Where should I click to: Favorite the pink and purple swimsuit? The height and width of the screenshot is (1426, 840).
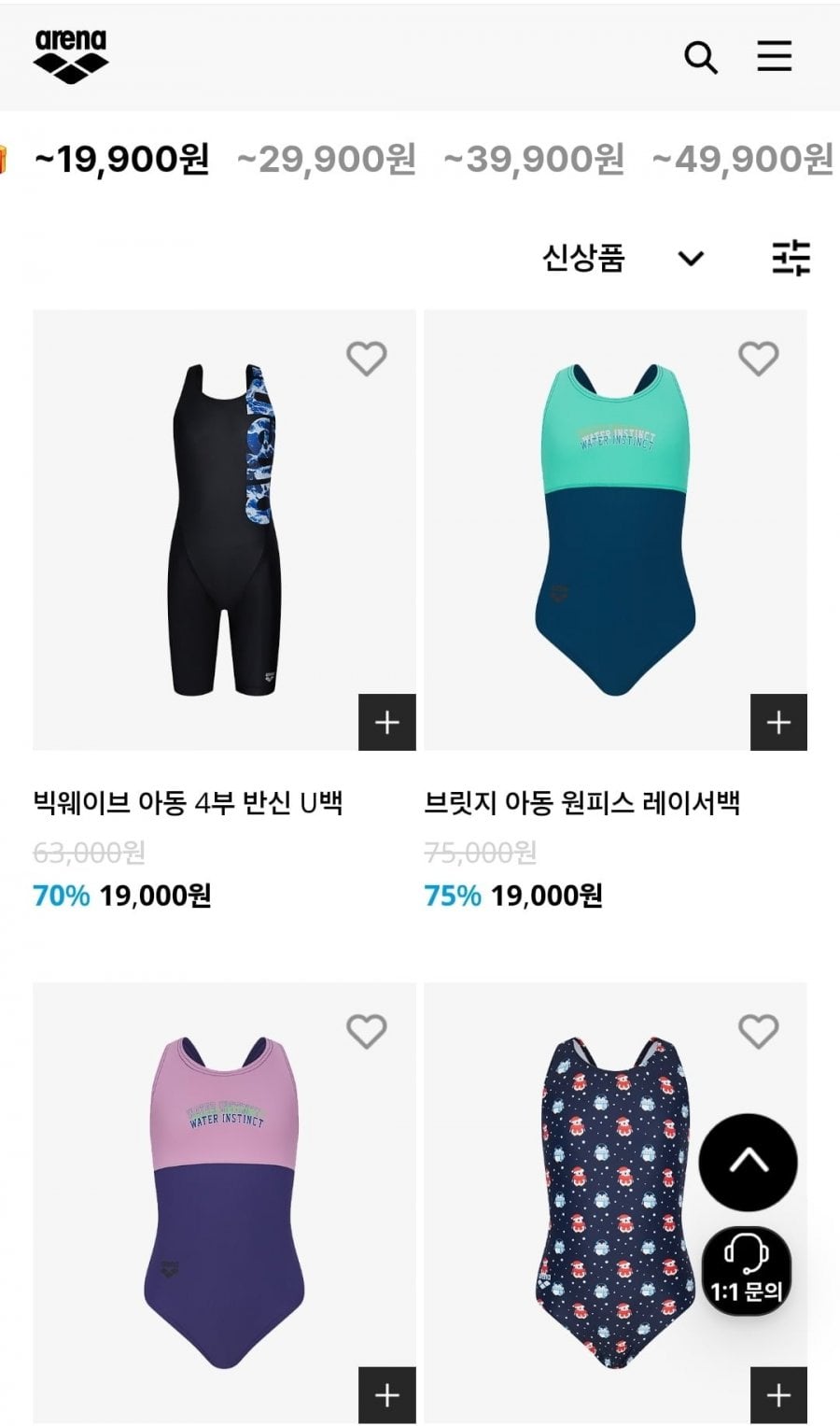click(x=367, y=1031)
